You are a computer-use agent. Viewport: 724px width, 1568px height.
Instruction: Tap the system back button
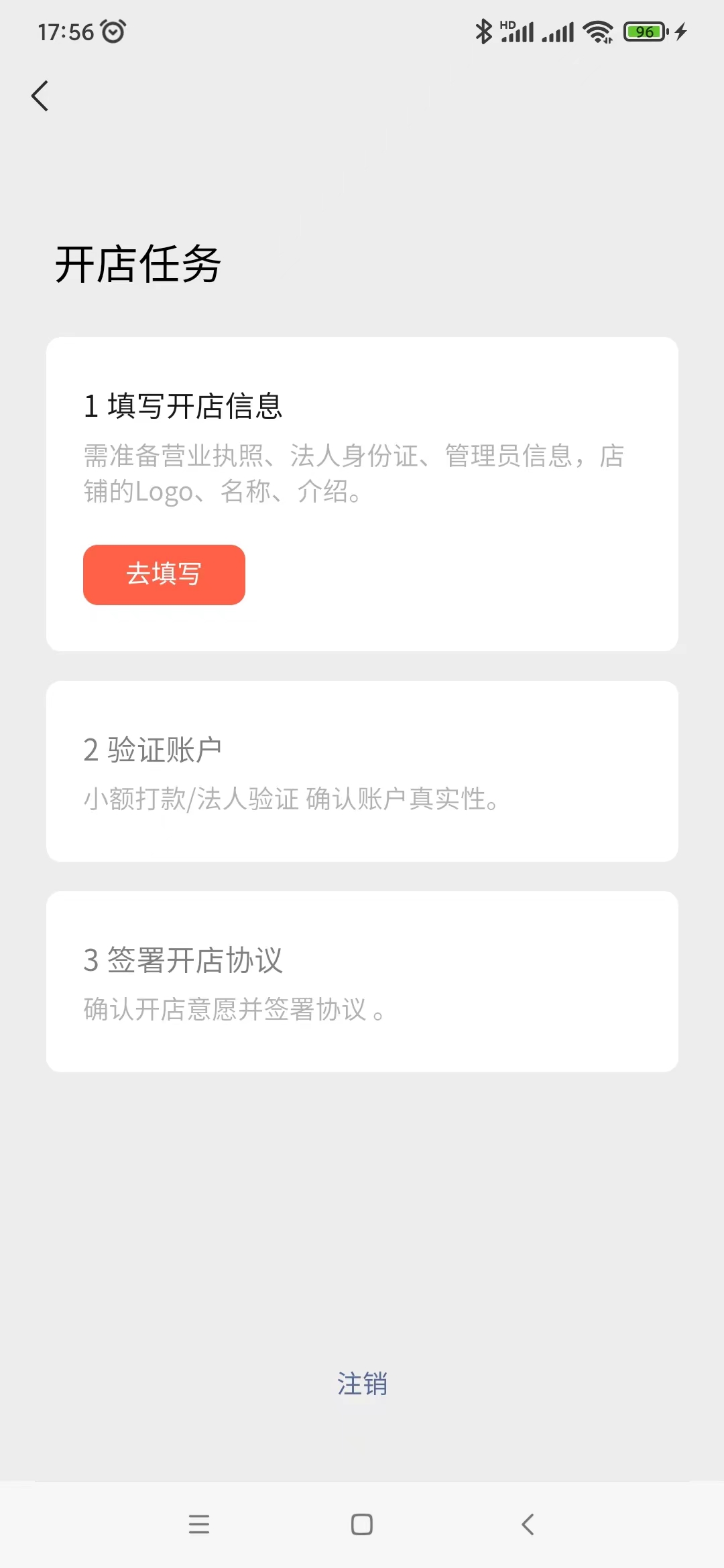tap(528, 1524)
